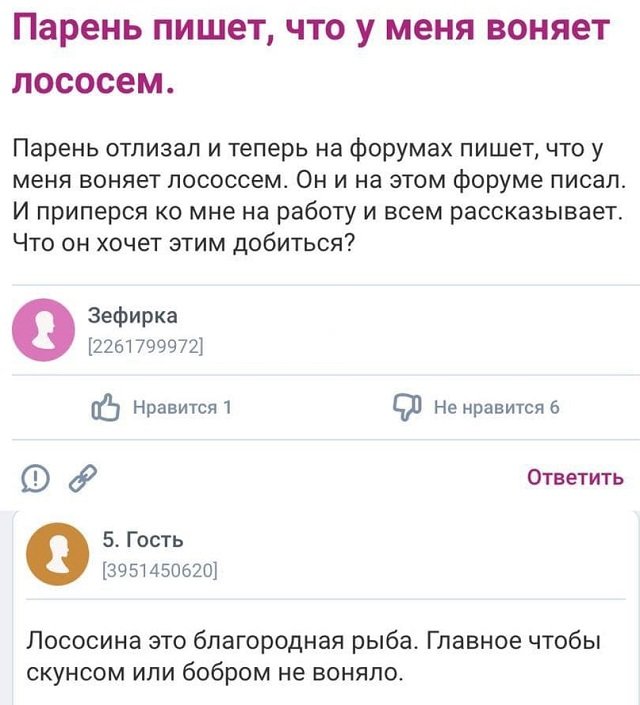
Task: Tap the 'Не нравится' dislike button
Action: click(477, 407)
